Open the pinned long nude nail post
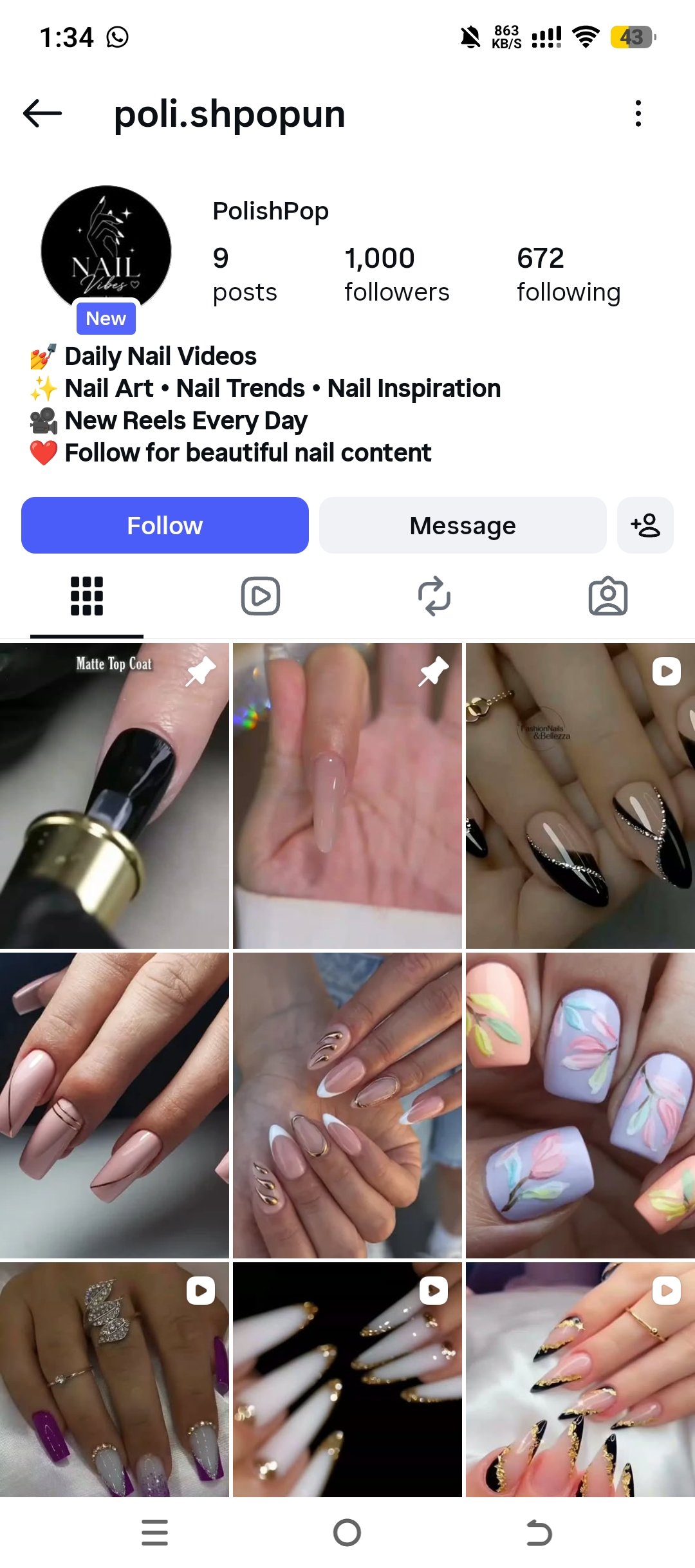 (x=347, y=796)
